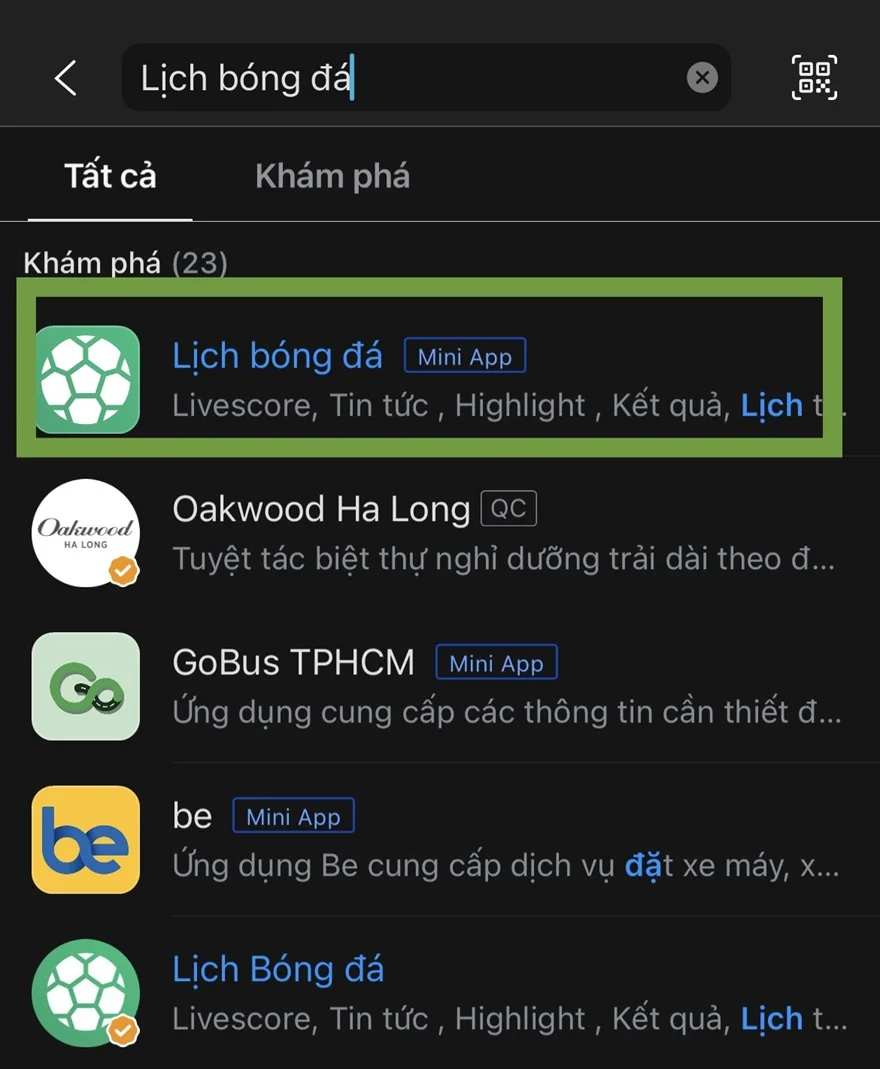Select the Tất cả tab
880x1069 pixels.
point(109,175)
